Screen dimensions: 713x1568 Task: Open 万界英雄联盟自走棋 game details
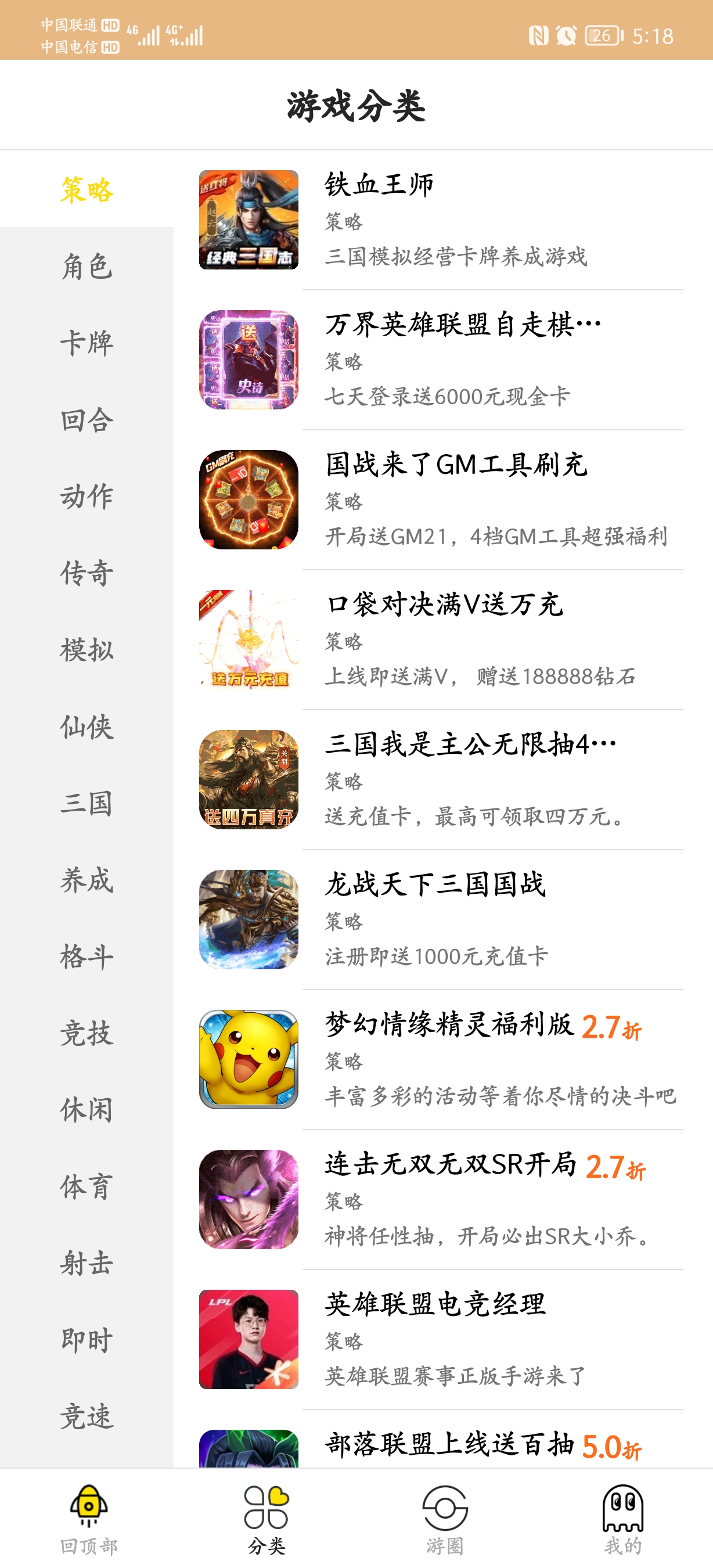click(x=441, y=359)
